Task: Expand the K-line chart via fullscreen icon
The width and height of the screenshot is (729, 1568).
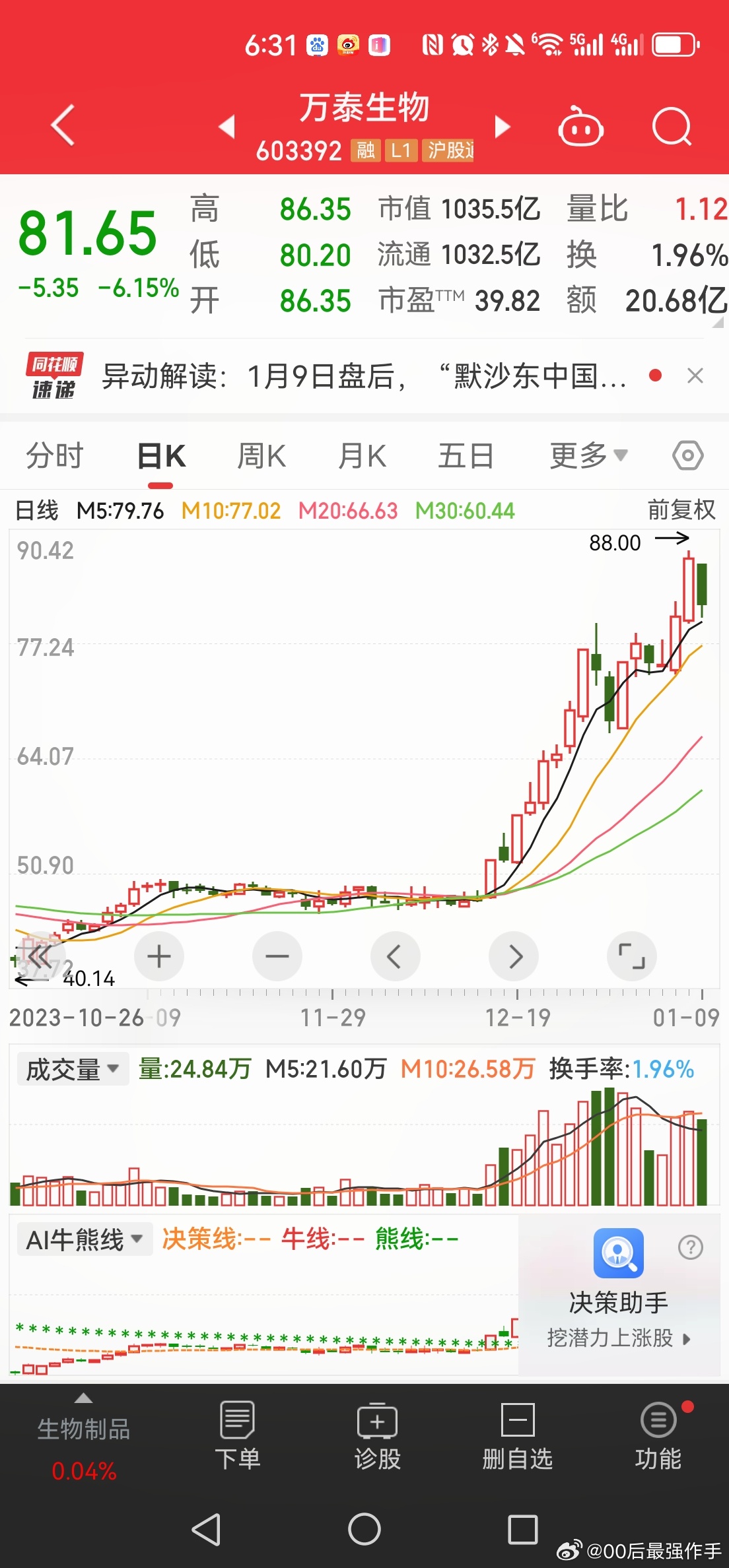Action: coord(632,956)
